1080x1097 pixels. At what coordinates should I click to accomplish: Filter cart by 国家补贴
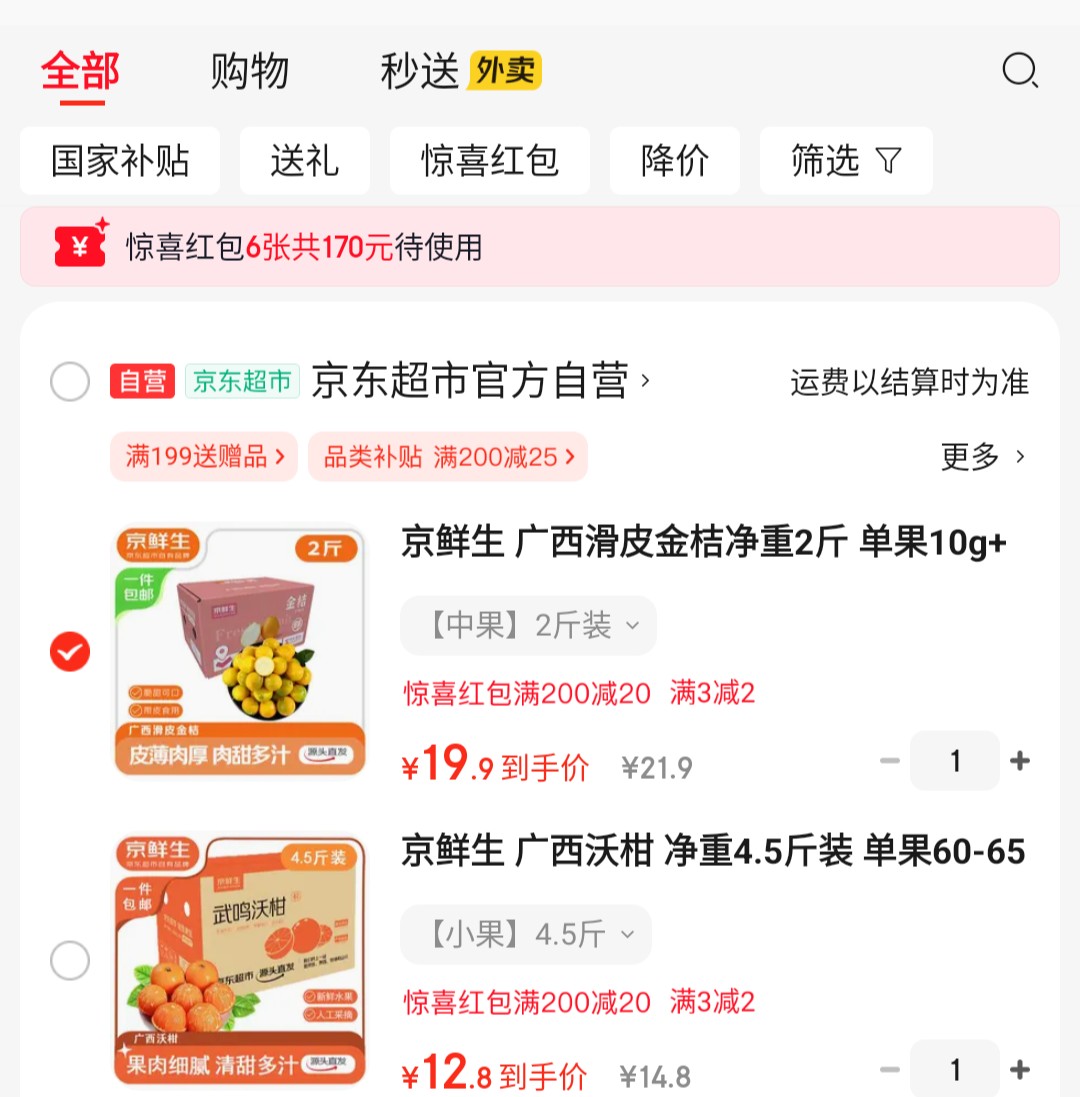120,161
